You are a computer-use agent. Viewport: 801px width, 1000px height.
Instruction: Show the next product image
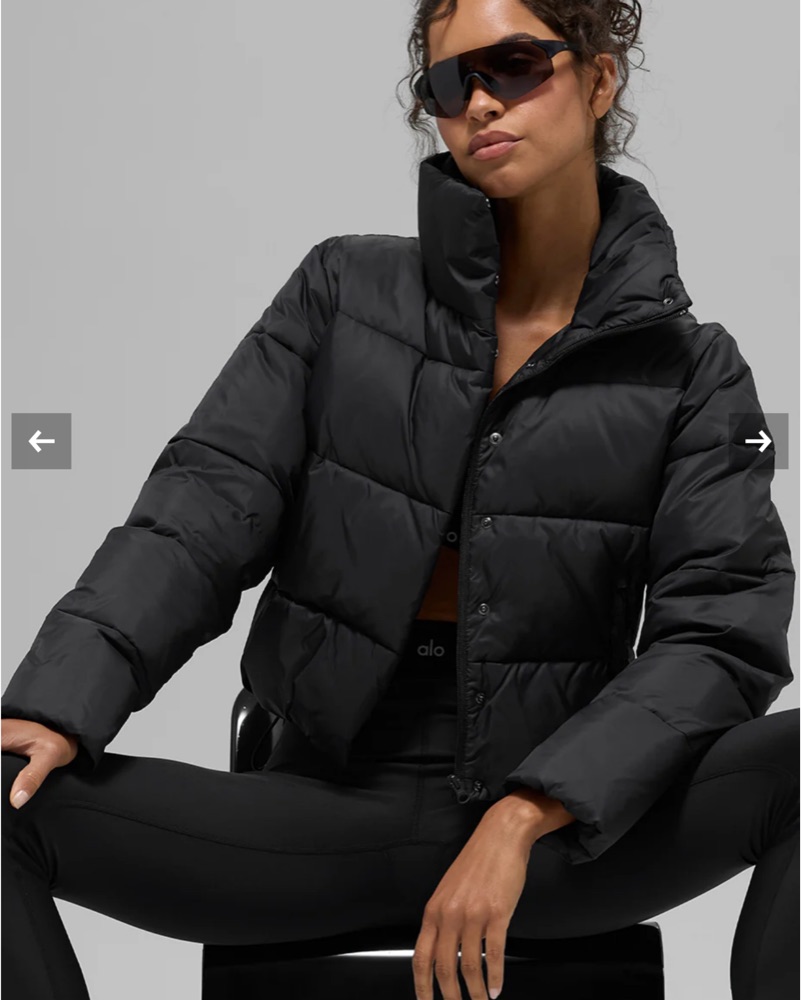point(759,441)
